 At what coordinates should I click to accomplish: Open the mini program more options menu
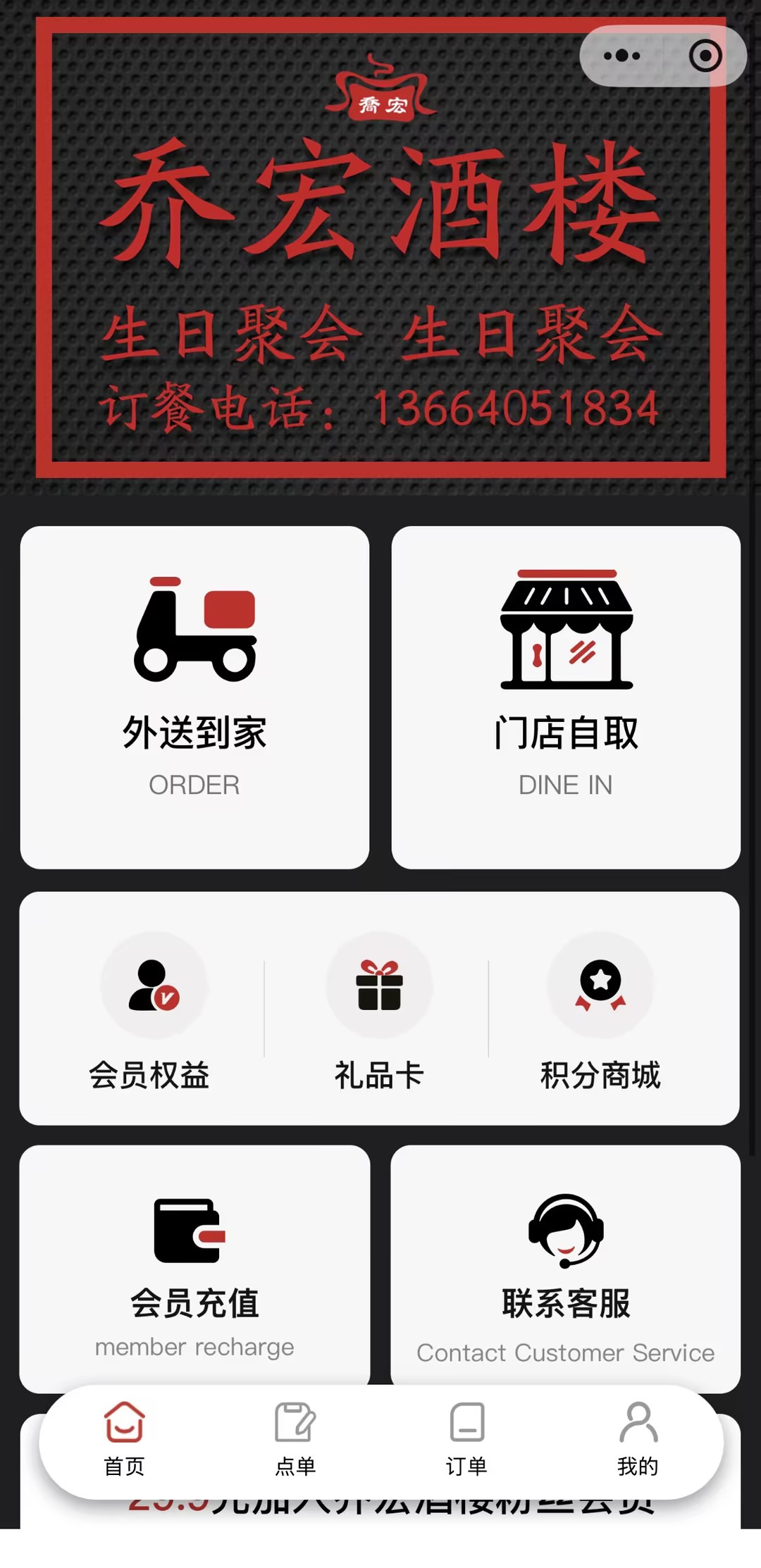[x=621, y=56]
